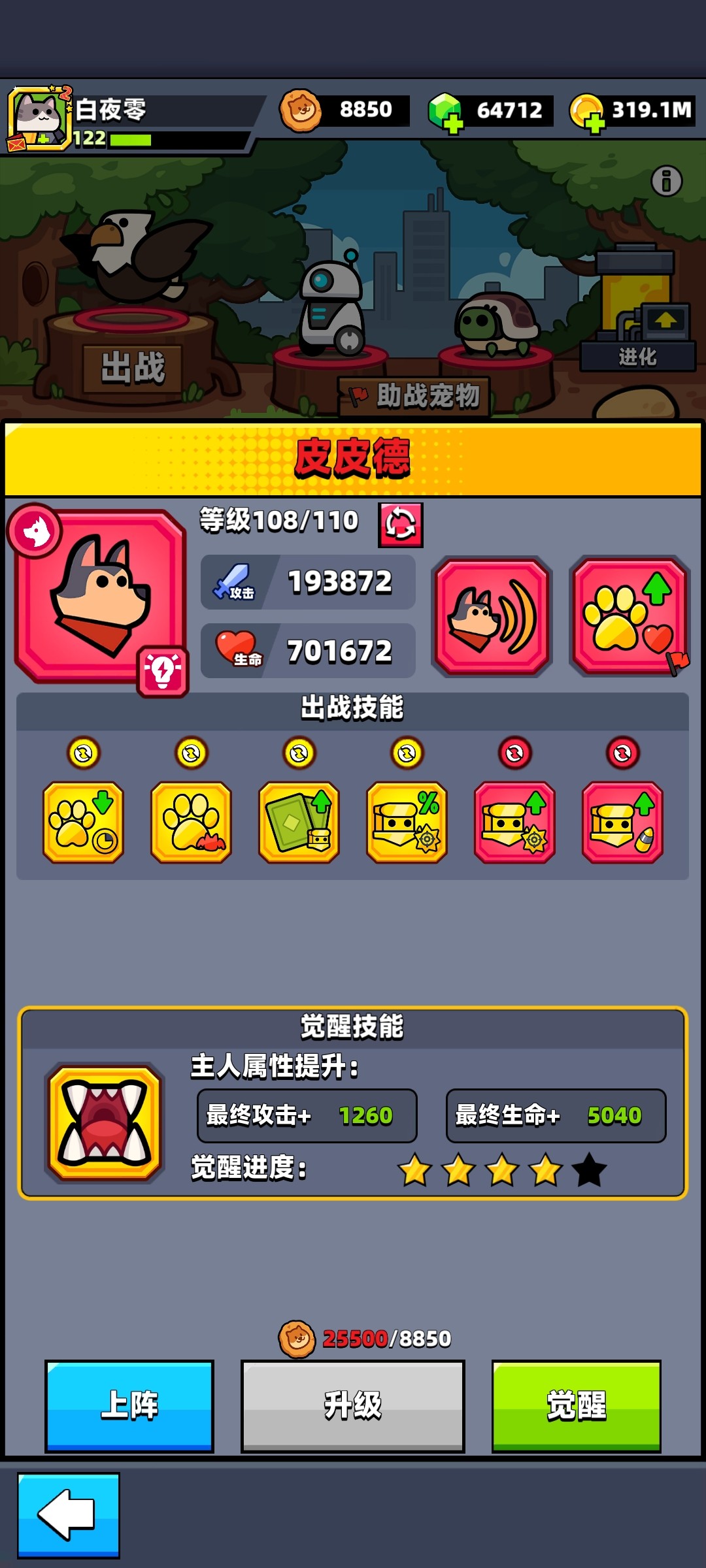Tap the lightbulb hint icon on pet portrait
This screenshot has width=706, height=1568.
pyautogui.click(x=163, y=672)
